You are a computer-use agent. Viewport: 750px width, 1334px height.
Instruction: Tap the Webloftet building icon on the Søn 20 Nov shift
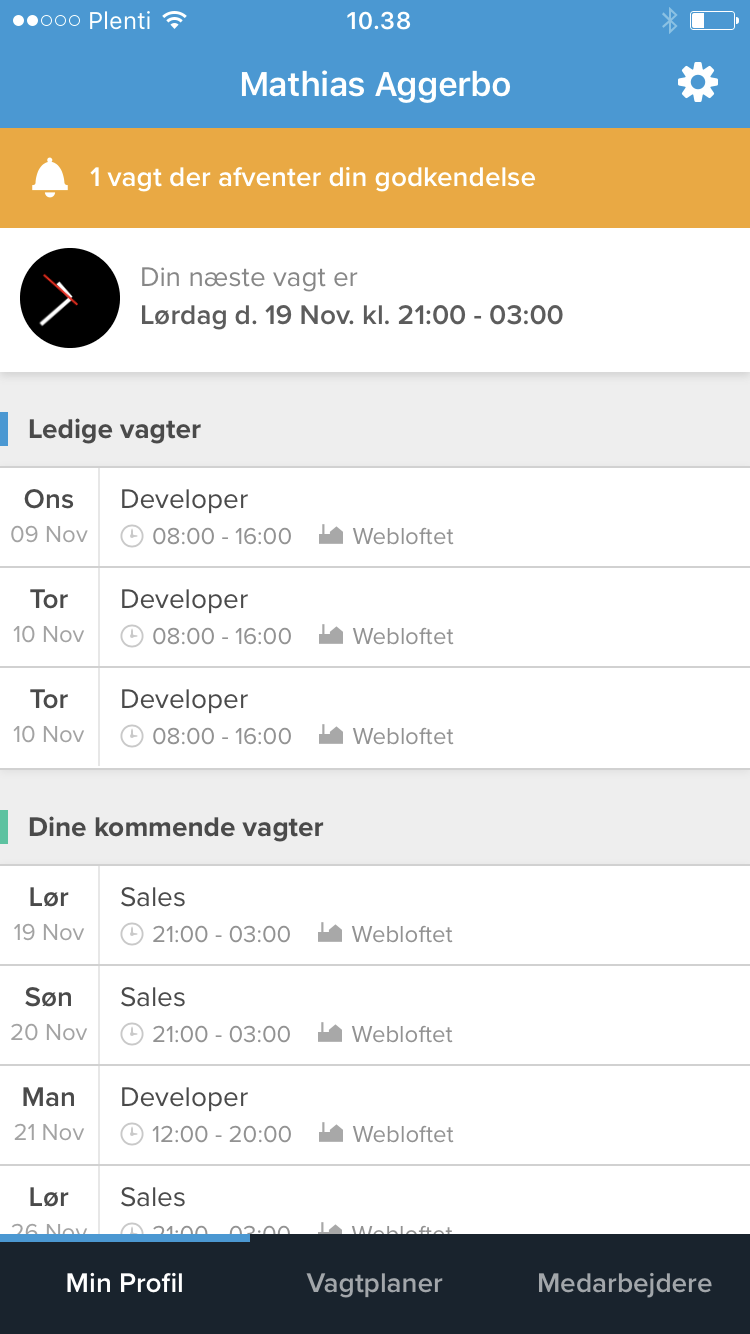[330, 1034]
